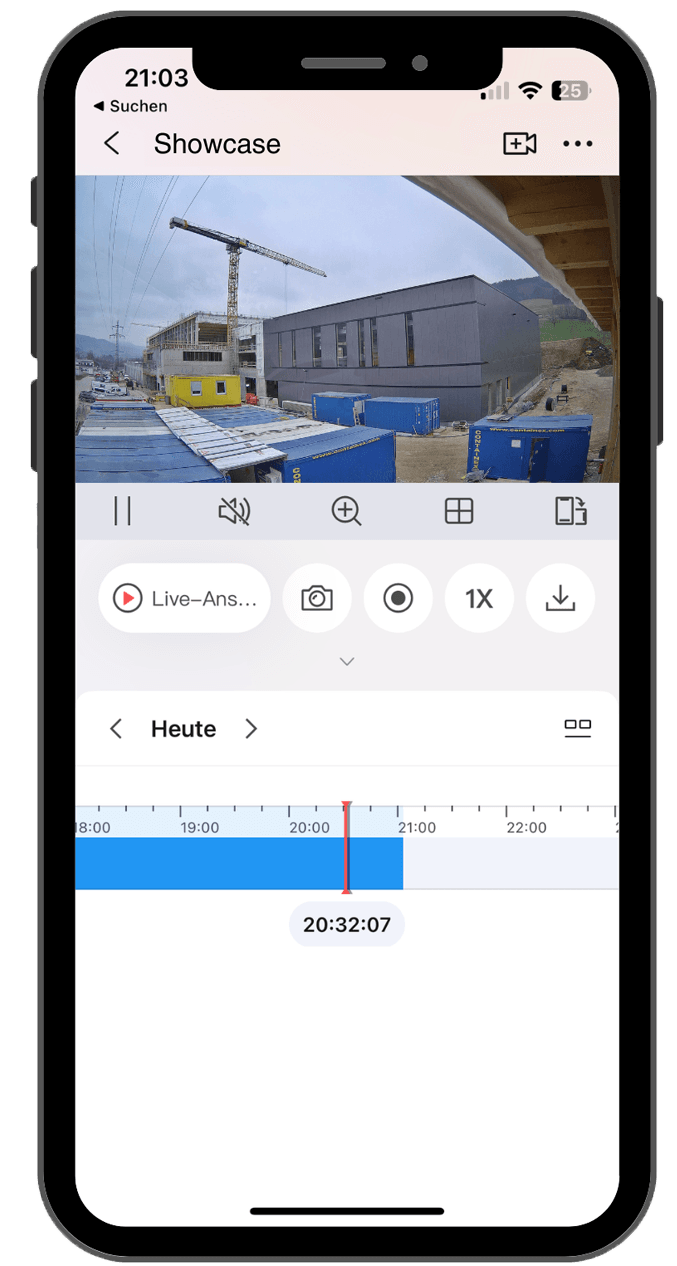This screenshot has width=677, height=1266.
Task: Collapse the controls with the down chevron
Action: 347,661
